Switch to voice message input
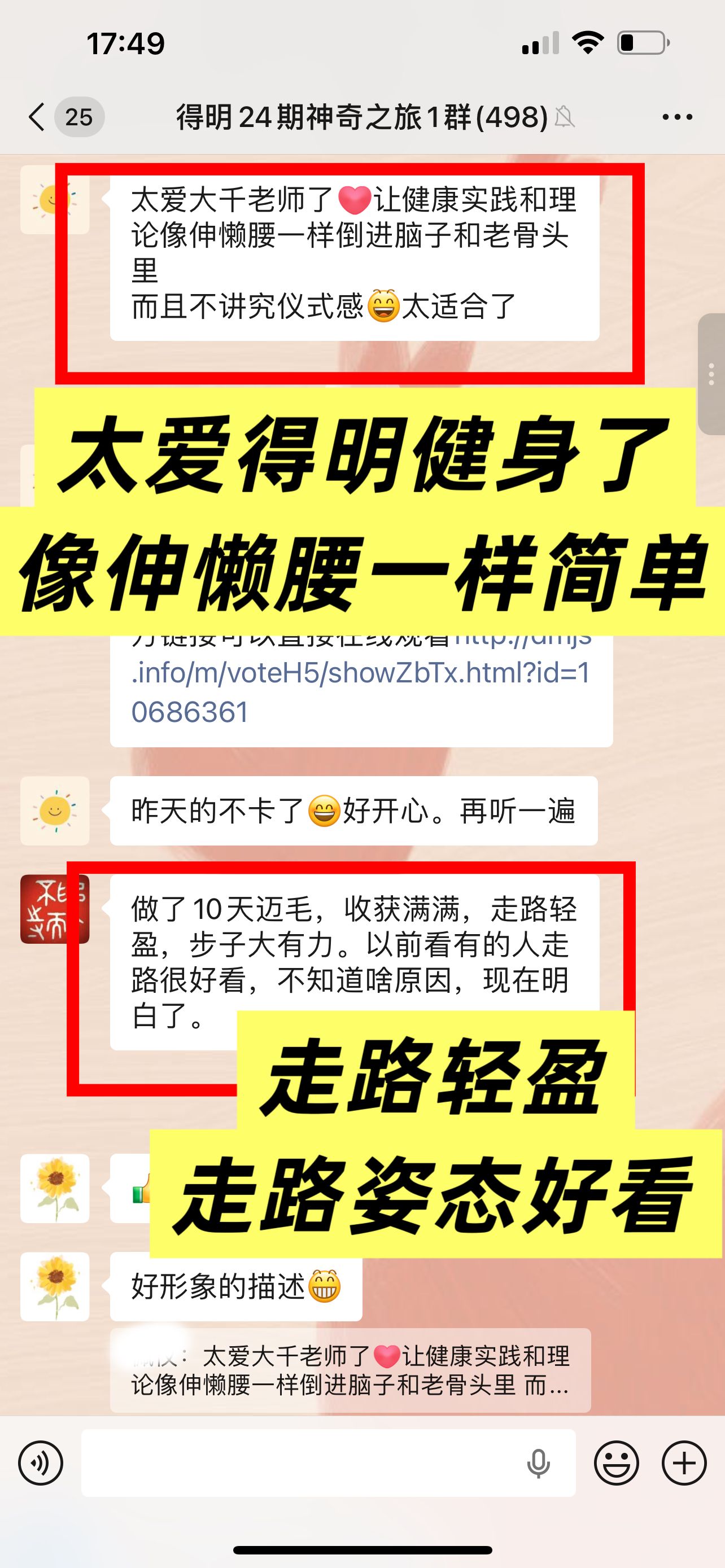725x1568 pixels. (41, 1464)
